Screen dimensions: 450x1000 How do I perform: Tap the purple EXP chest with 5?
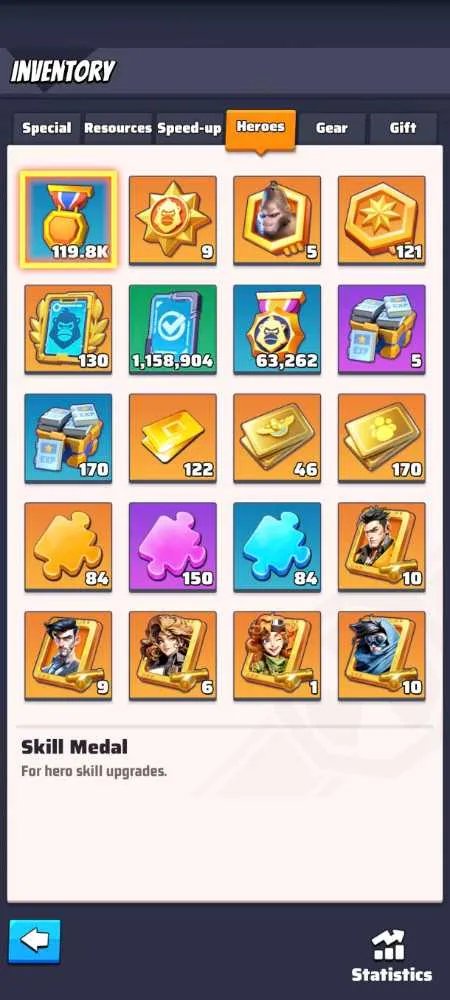pos(382,329)
